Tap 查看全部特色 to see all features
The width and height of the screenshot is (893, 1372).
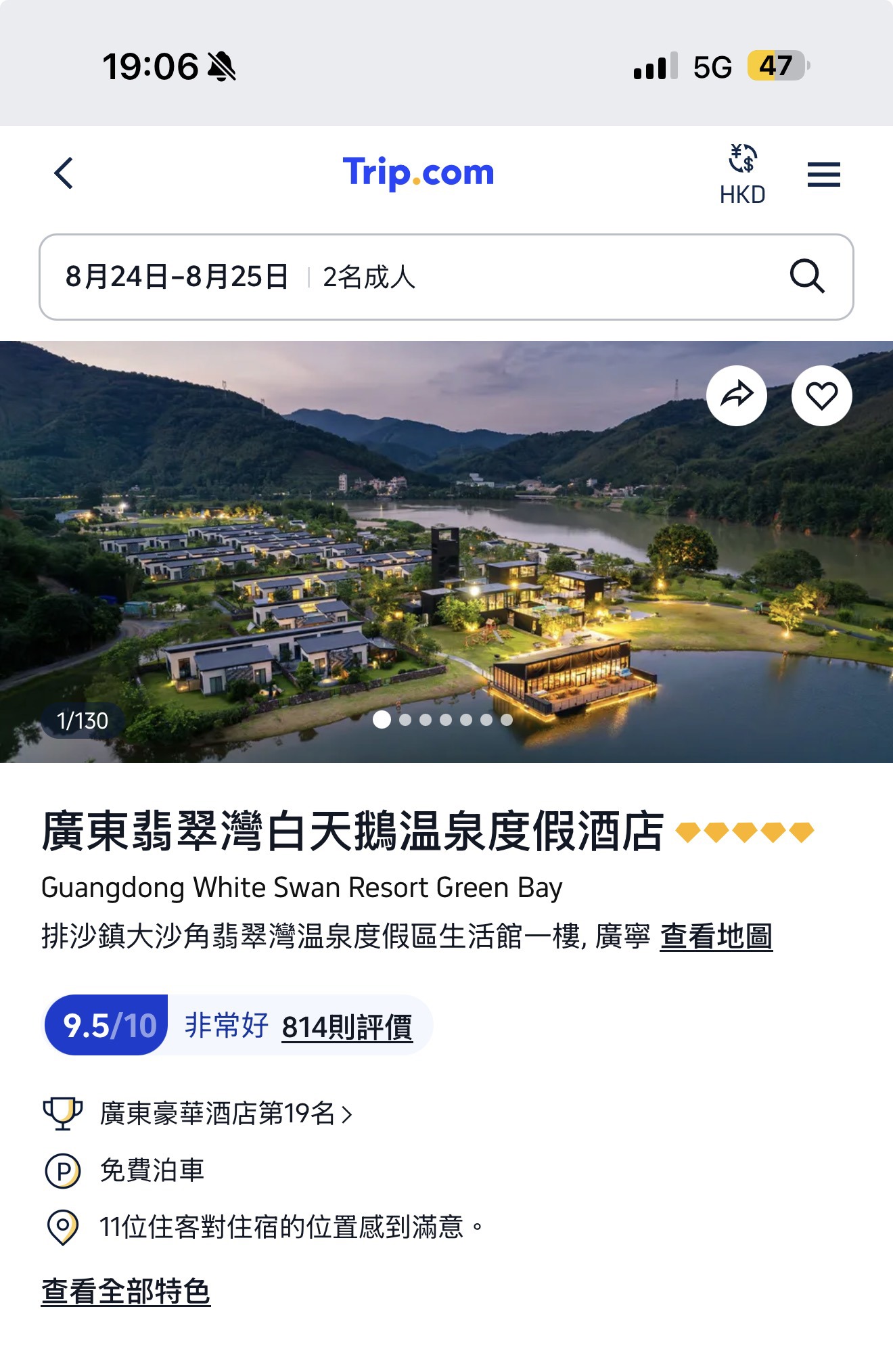126,1291
